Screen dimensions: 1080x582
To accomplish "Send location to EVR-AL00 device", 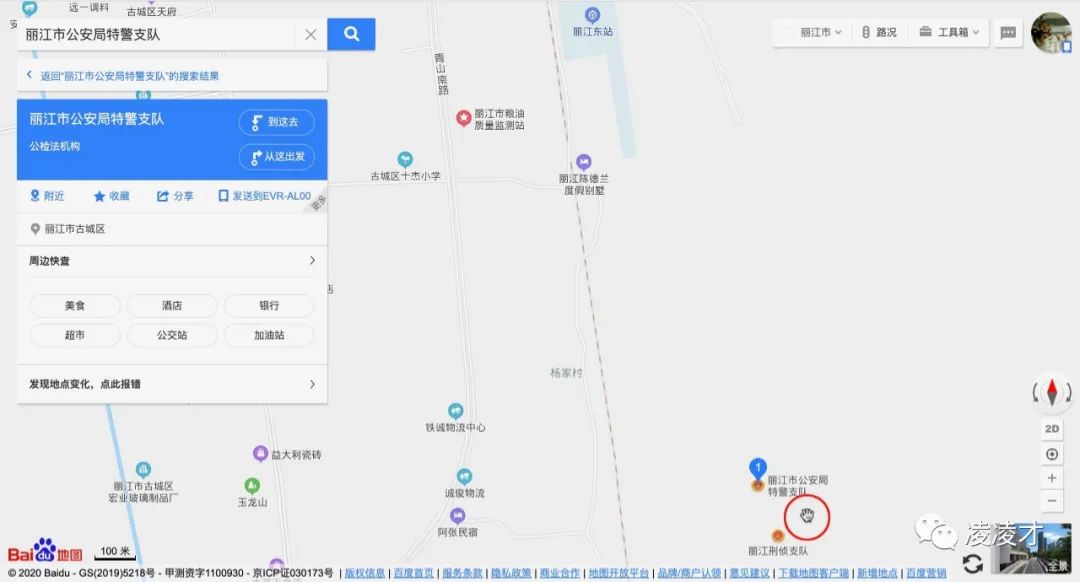I will tap(265, 196).
